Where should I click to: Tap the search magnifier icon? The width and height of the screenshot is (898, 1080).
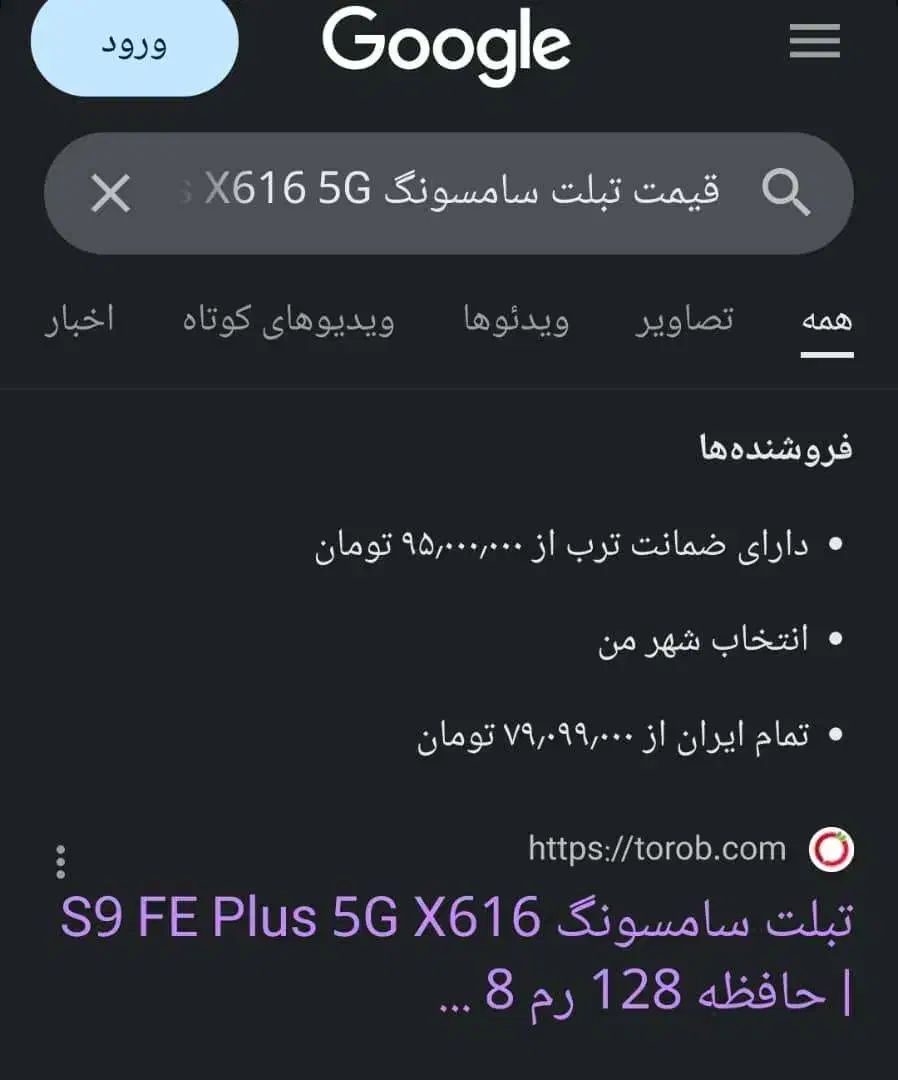[789, 193]
